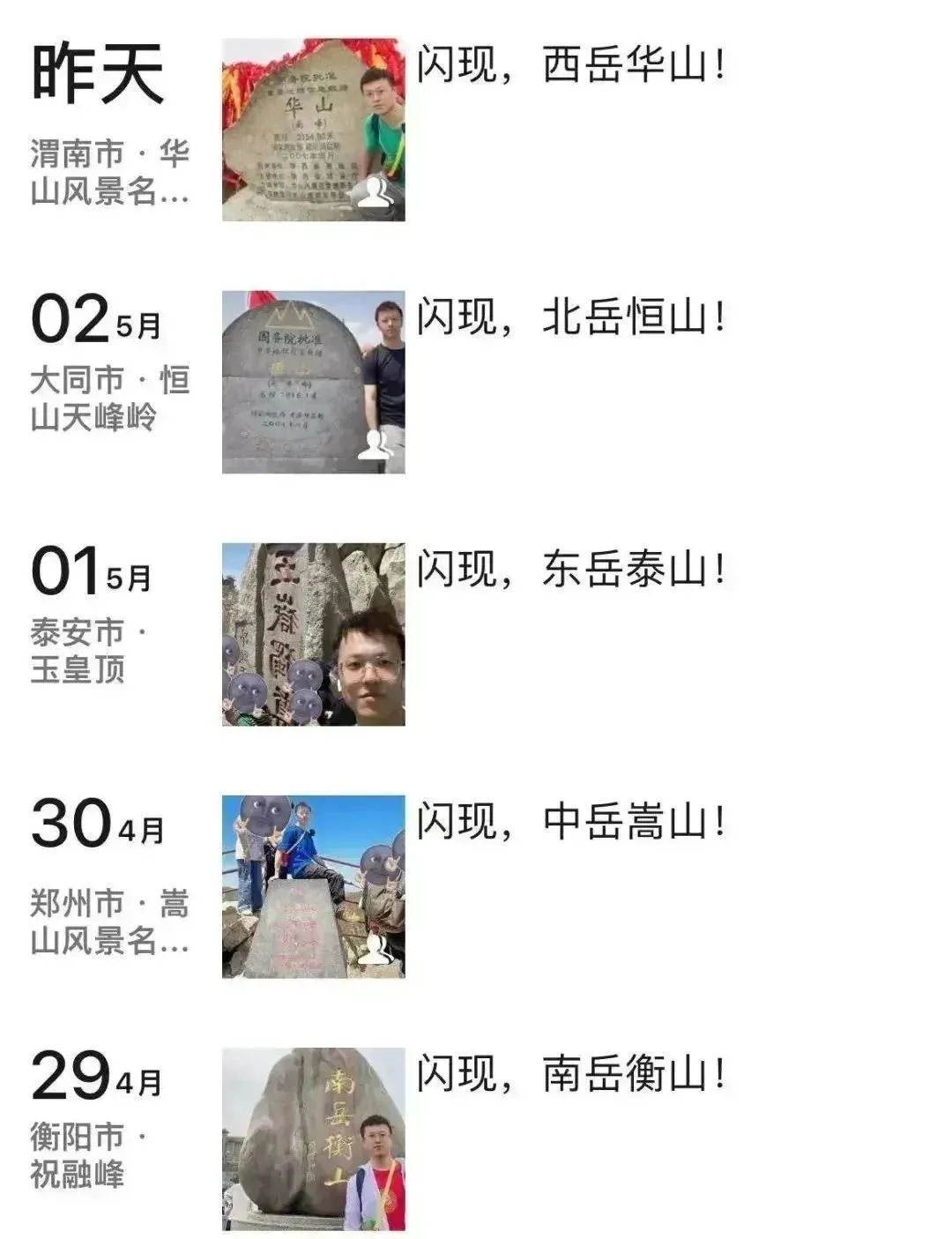Open the 北岳恒山 post photo
Image resolution: width=952 pixels, height=1239 pixels.
point(313,382)
